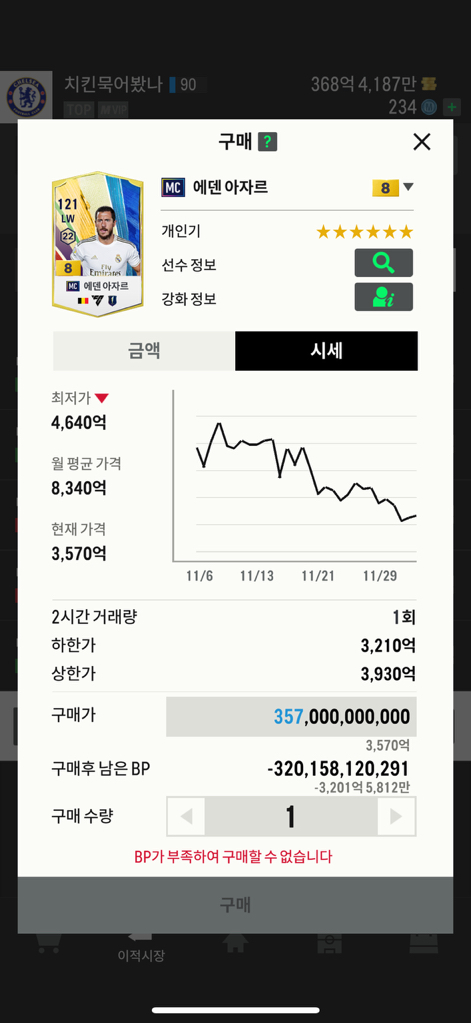Increase 구매 수량 with right arrow
This screenshot has width=471, height=1023.
(x=395, y=816)
